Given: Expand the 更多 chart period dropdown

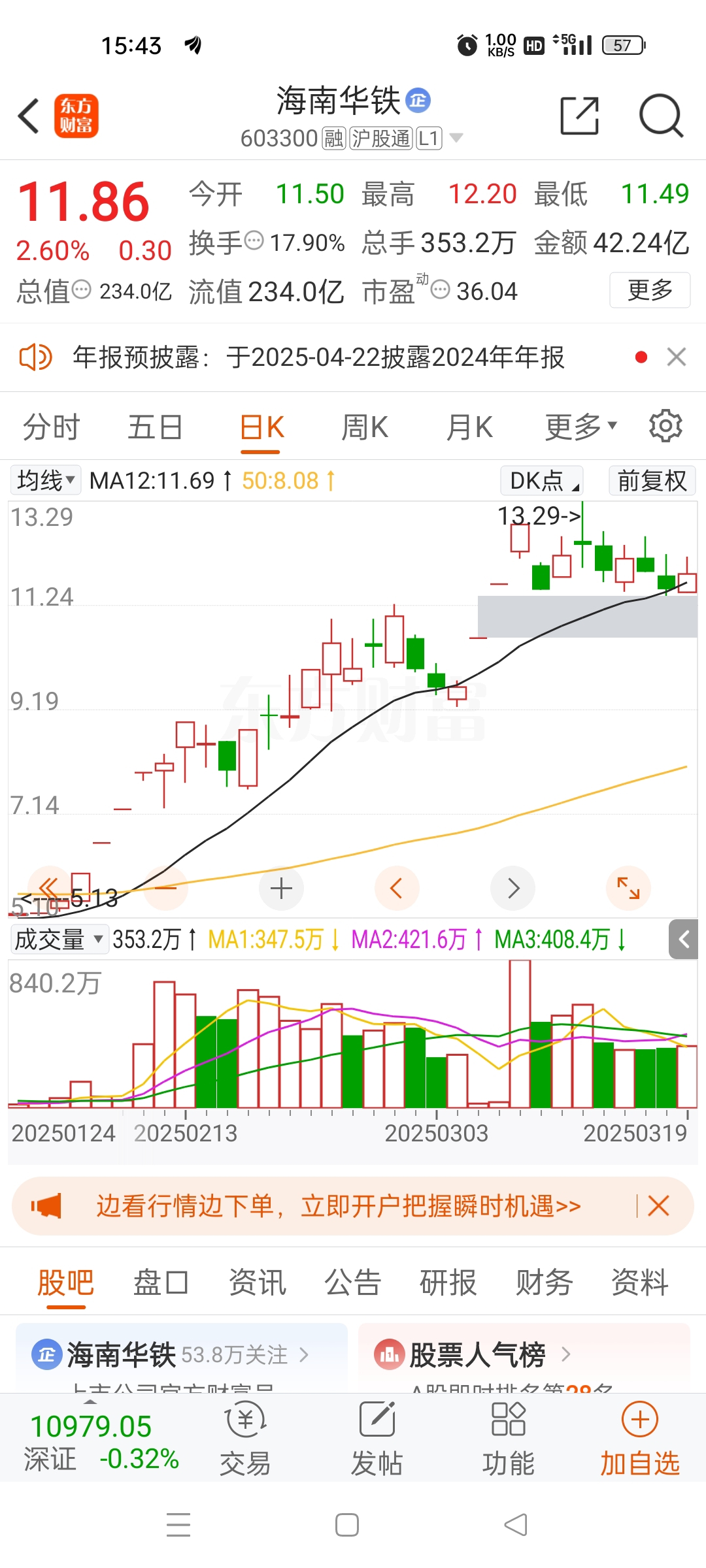Looking at the screenshot, I should coord(580,428).
